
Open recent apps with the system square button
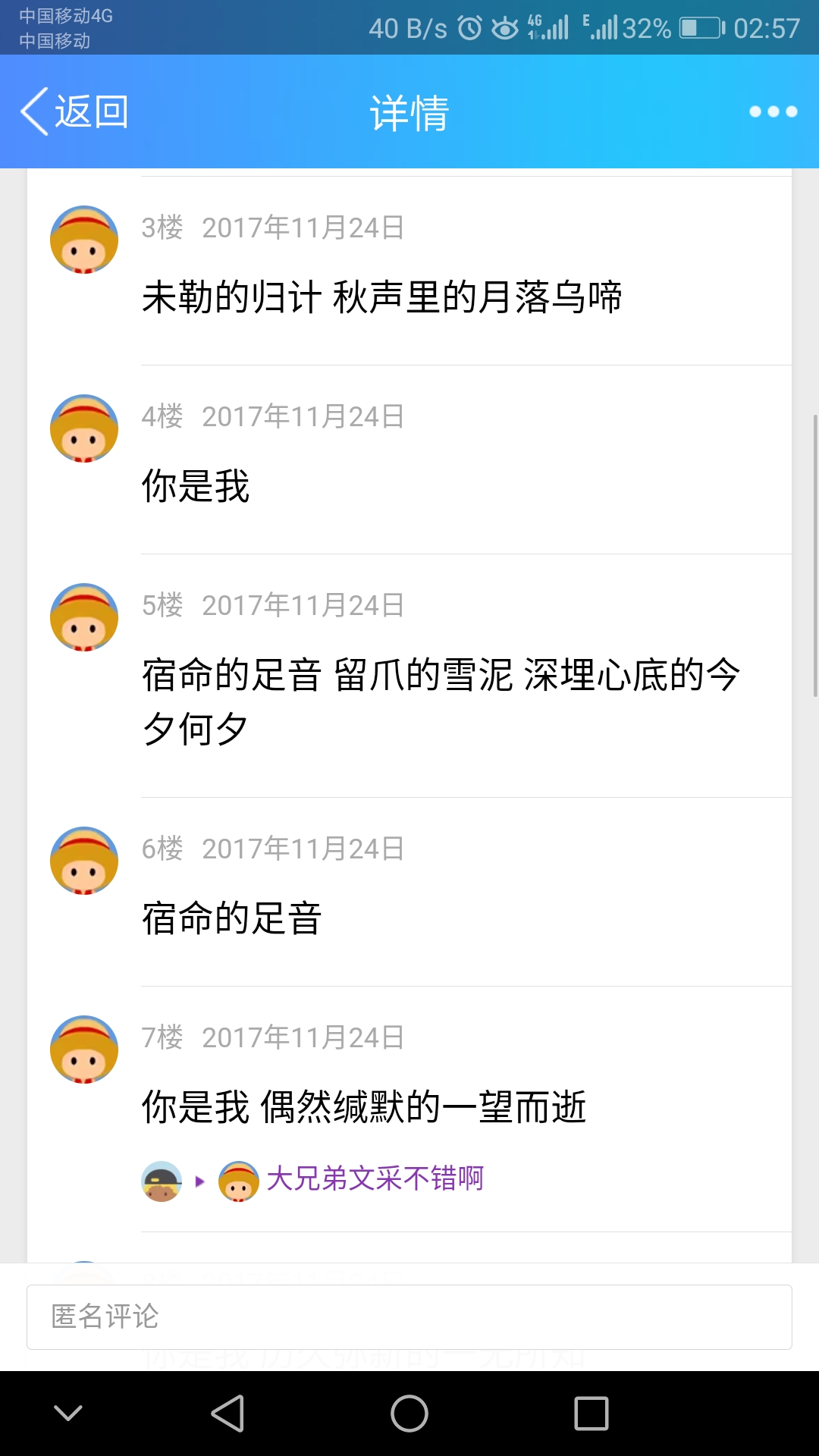(591, 1414)
